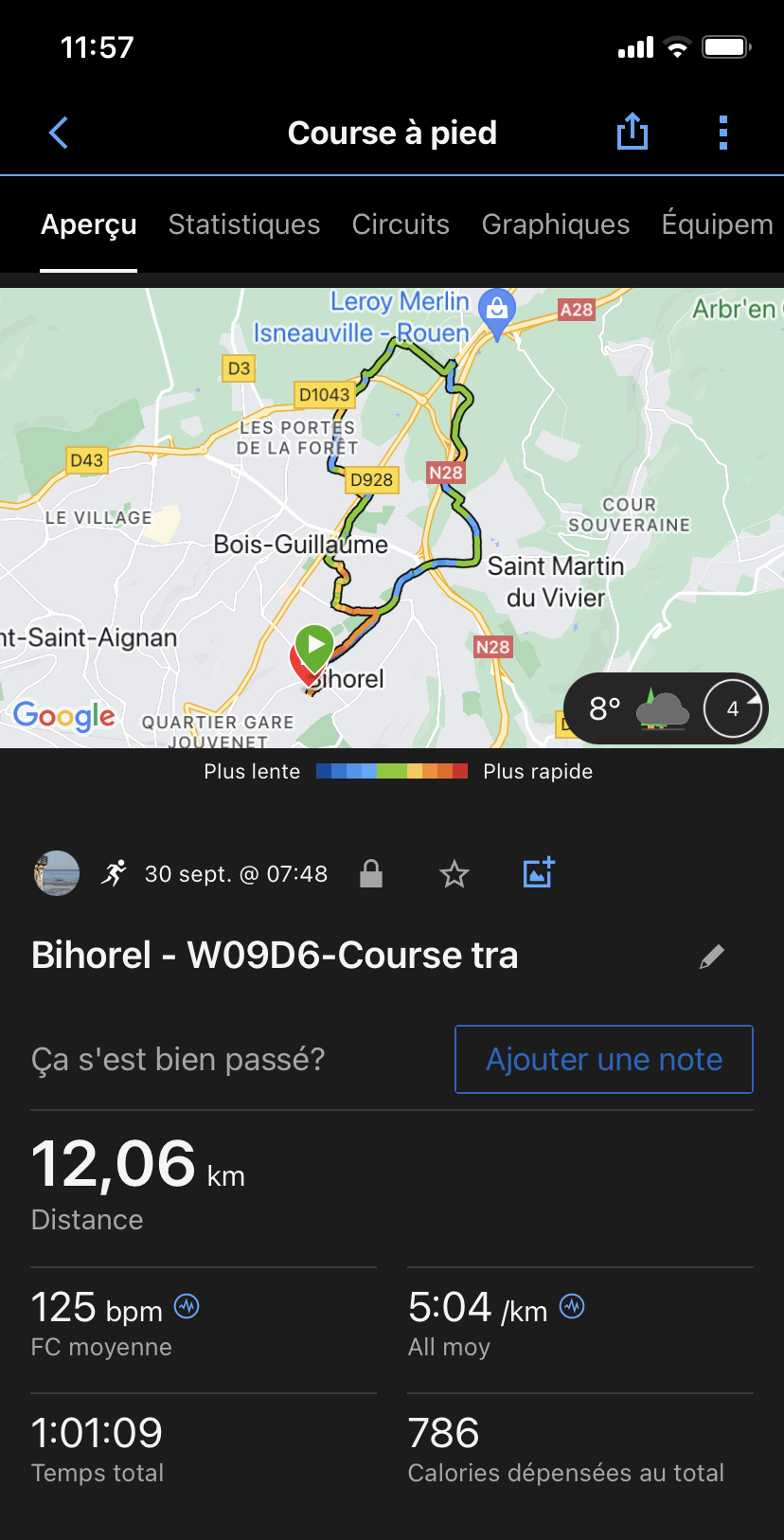Mark this activity as favorite with the star
Image resolution: width=784 pixels, height=1540 pixels.
pos(454,873)
